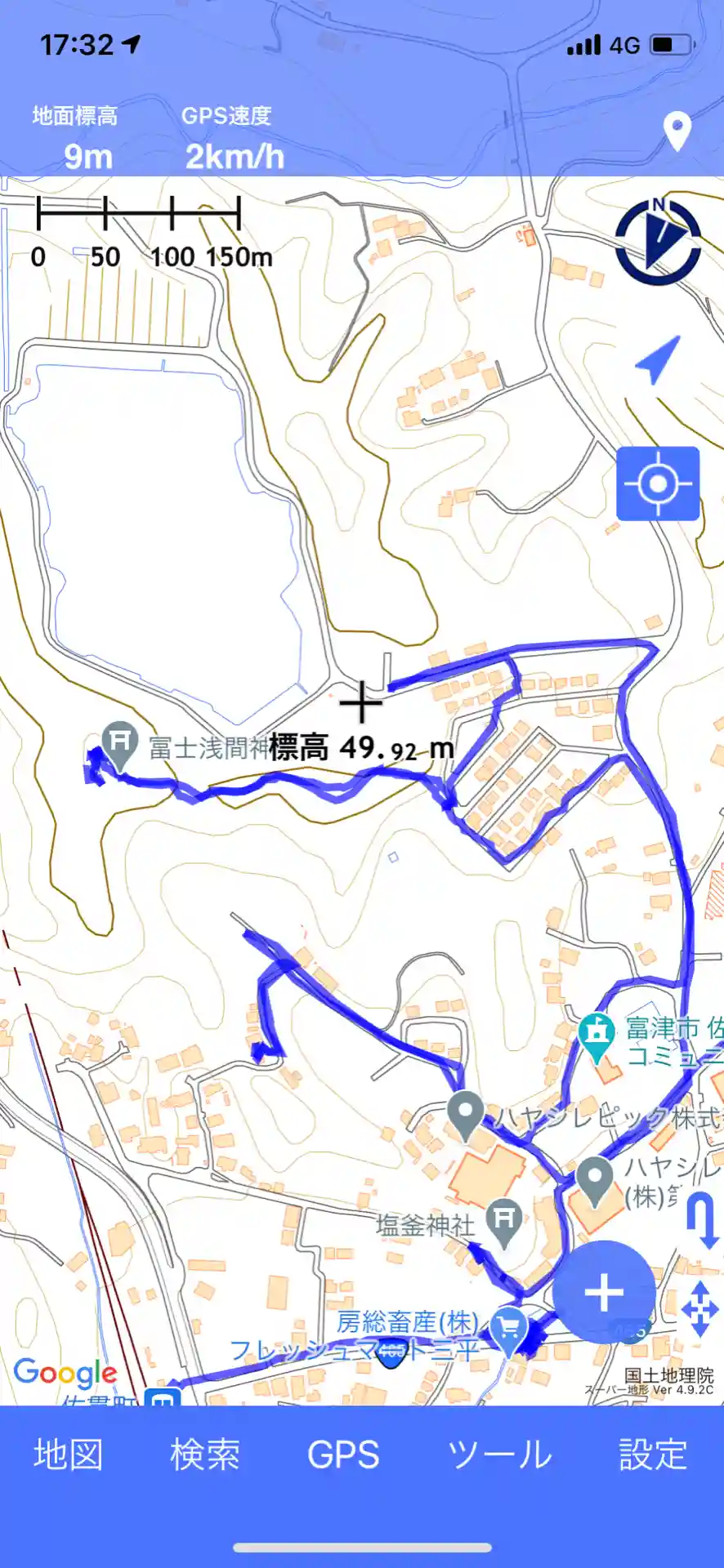Screen dimensions: 724x1568
Task: Open the 設定 tab
Action: (x=652, y=1455)
